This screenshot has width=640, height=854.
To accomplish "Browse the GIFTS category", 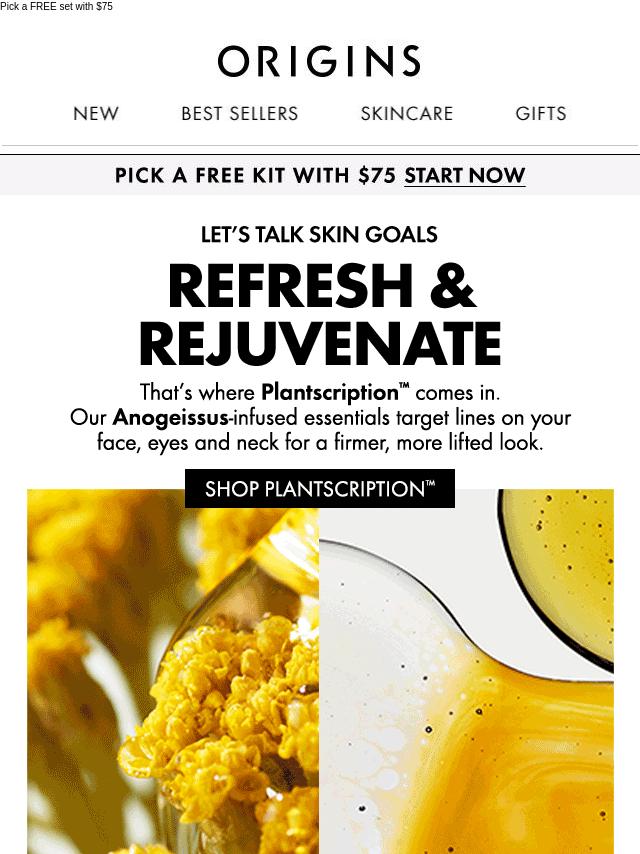I will pos(541,114).
